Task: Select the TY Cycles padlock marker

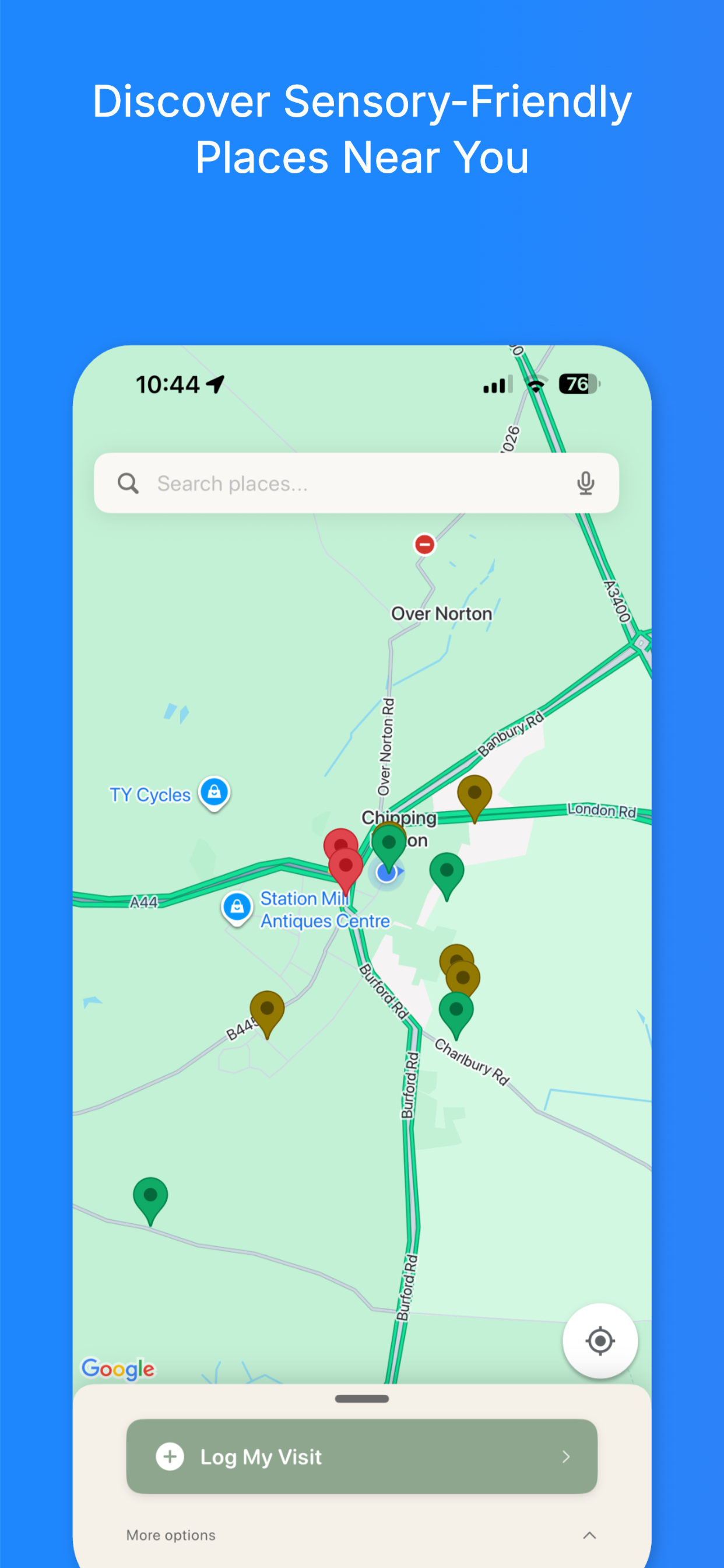Action: 214,793
